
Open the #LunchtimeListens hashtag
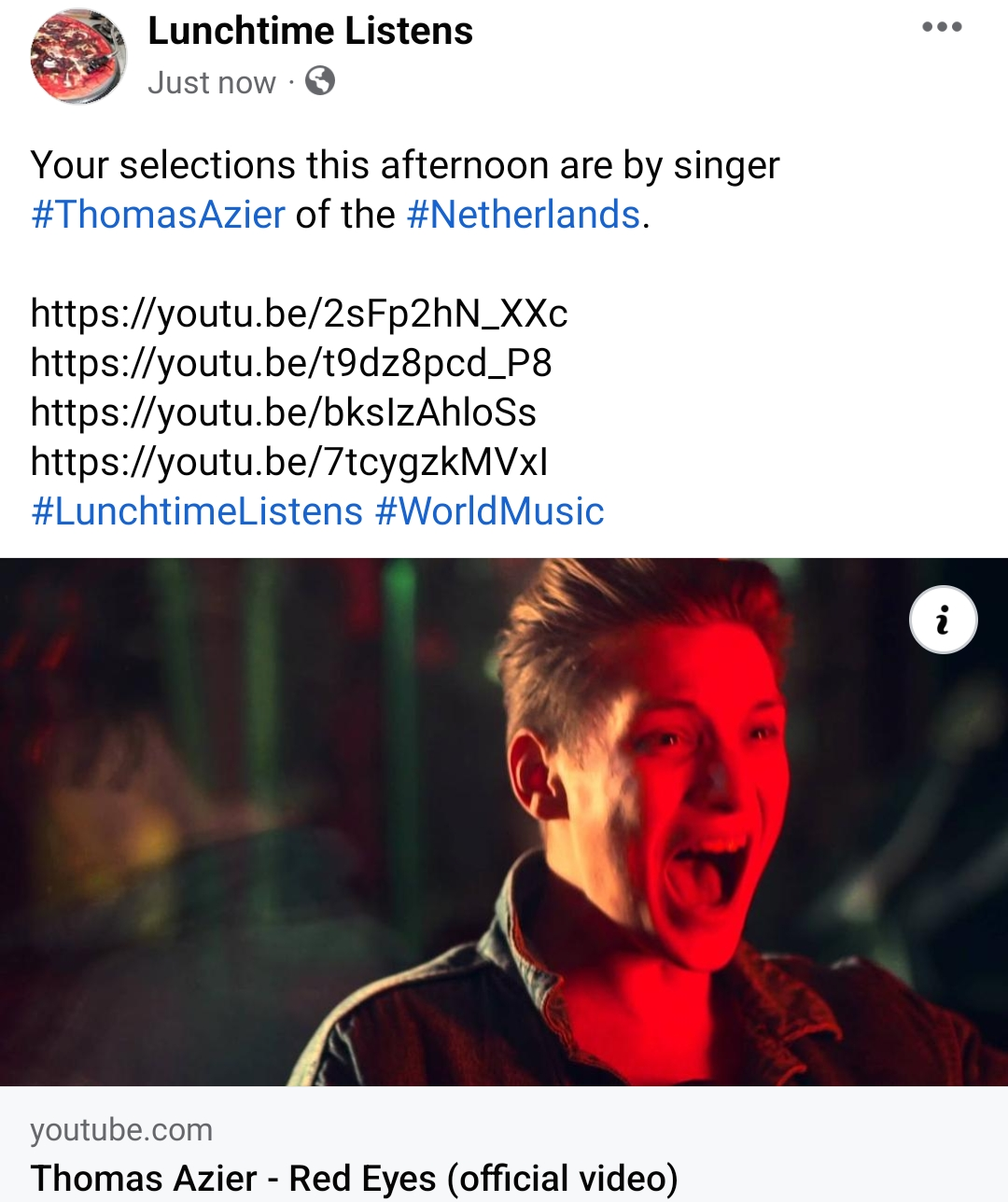pos(197,511)
